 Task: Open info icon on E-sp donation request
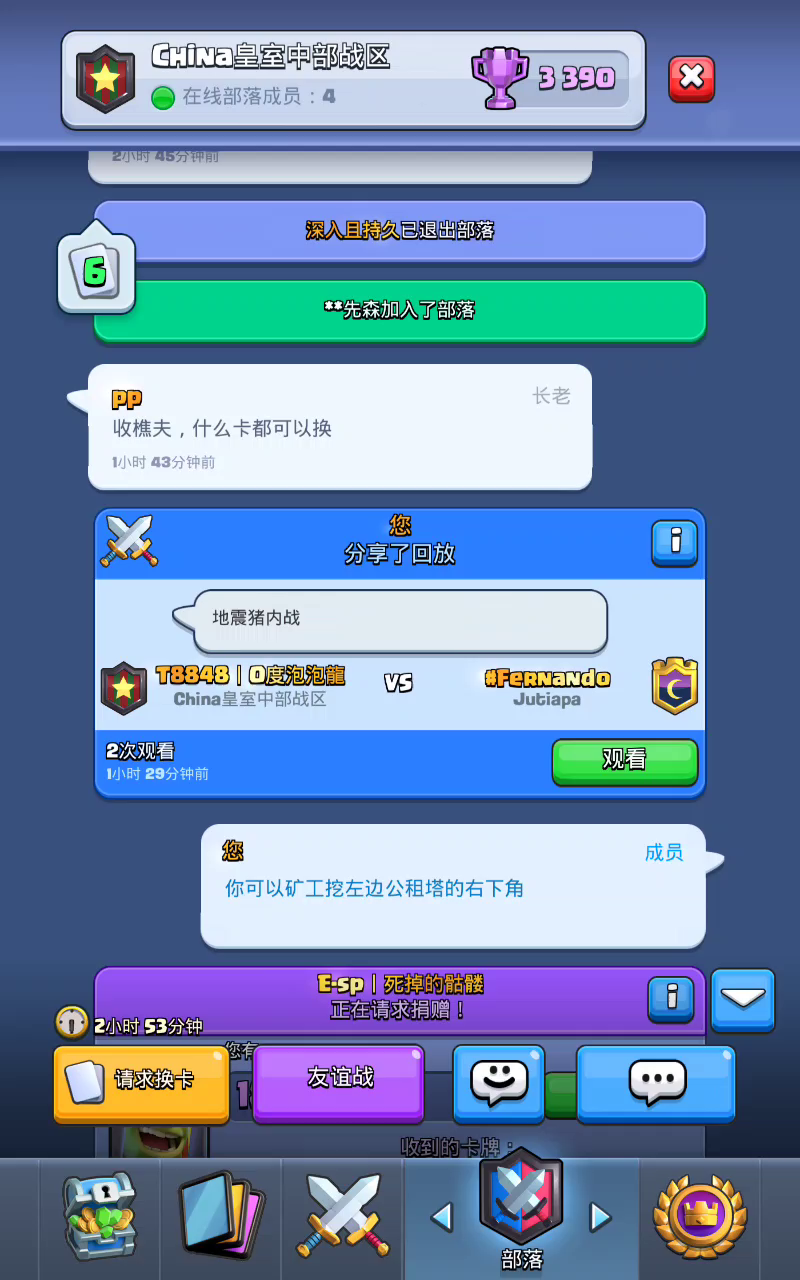tap(671, 998)
